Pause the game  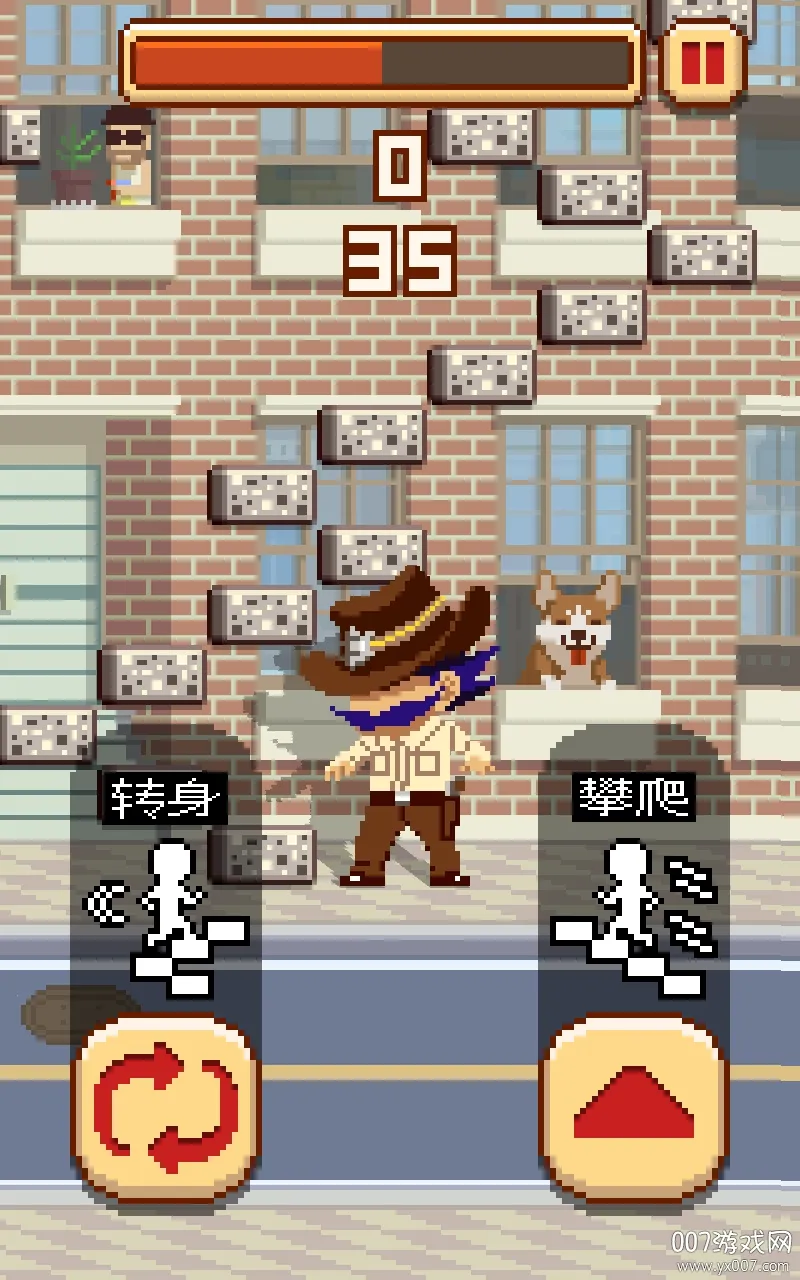pyautogui.click(x=703, y=62)
